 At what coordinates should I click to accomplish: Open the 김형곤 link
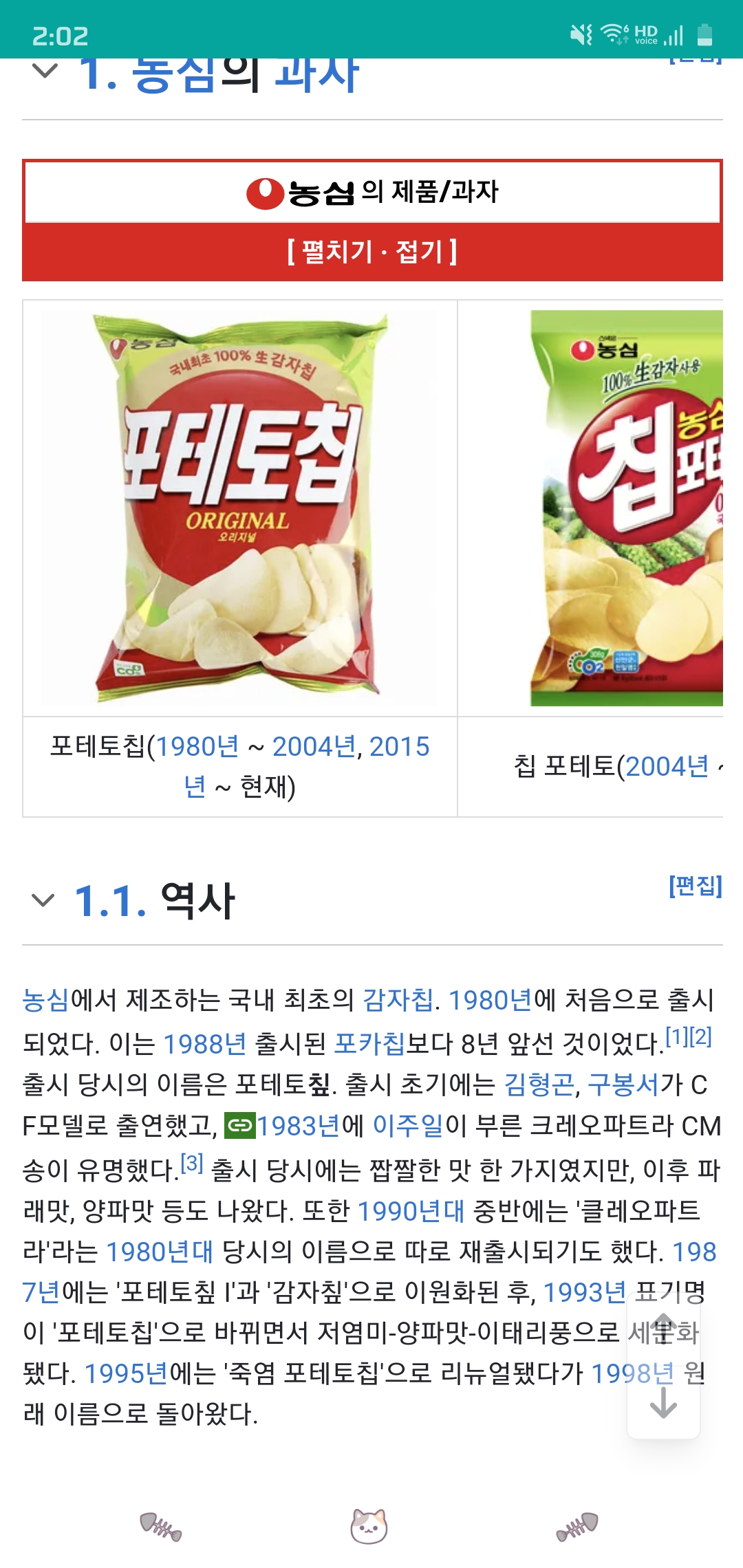(x=539, y=1085)
